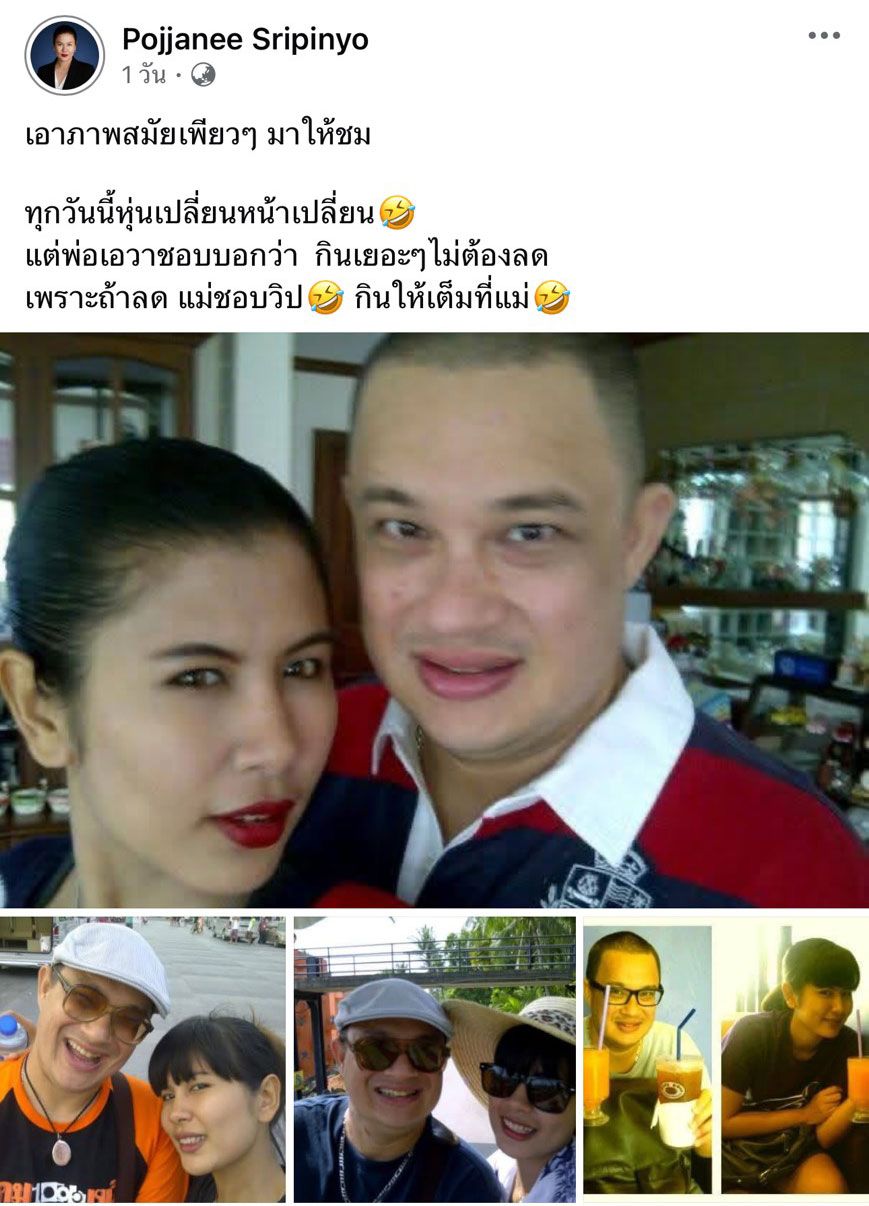Open the photo with iced drinks
Image resolution: width=869 pixels, height=1206 pixels.
click(726, 1058)
